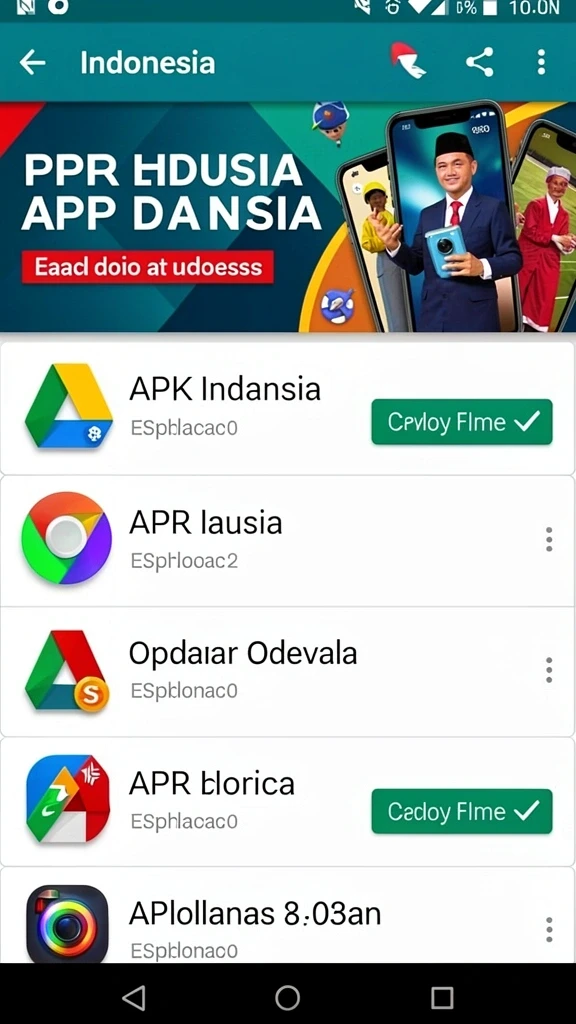This screenshot has height=1024, width=576.
Task: Open more options for APR lausia
Action: click(549, 539)
